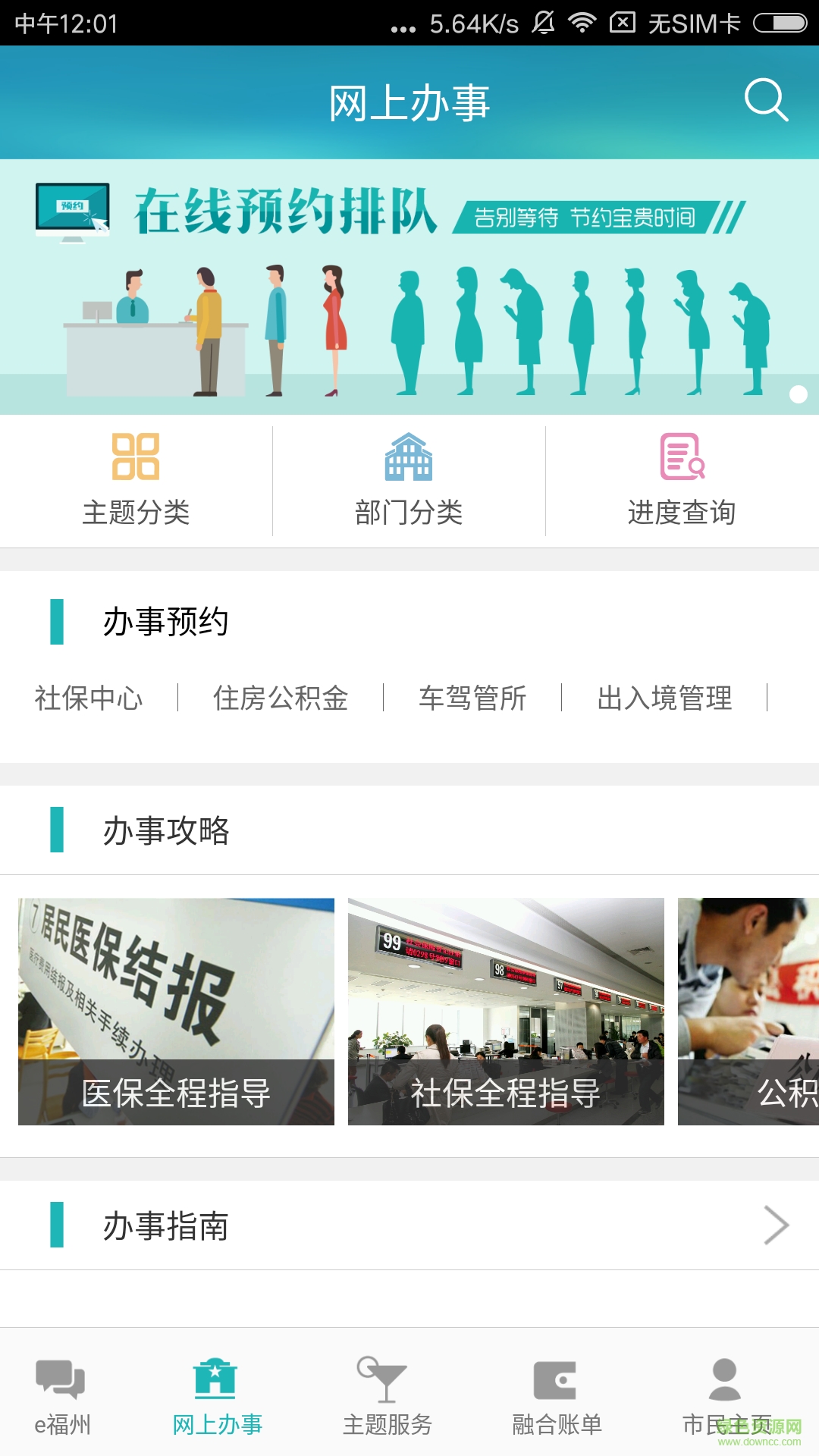This screenshot has width=819, height=1456.
Task: Open the 住房公积金 appointment link
Action: click(x=281, y=699)
